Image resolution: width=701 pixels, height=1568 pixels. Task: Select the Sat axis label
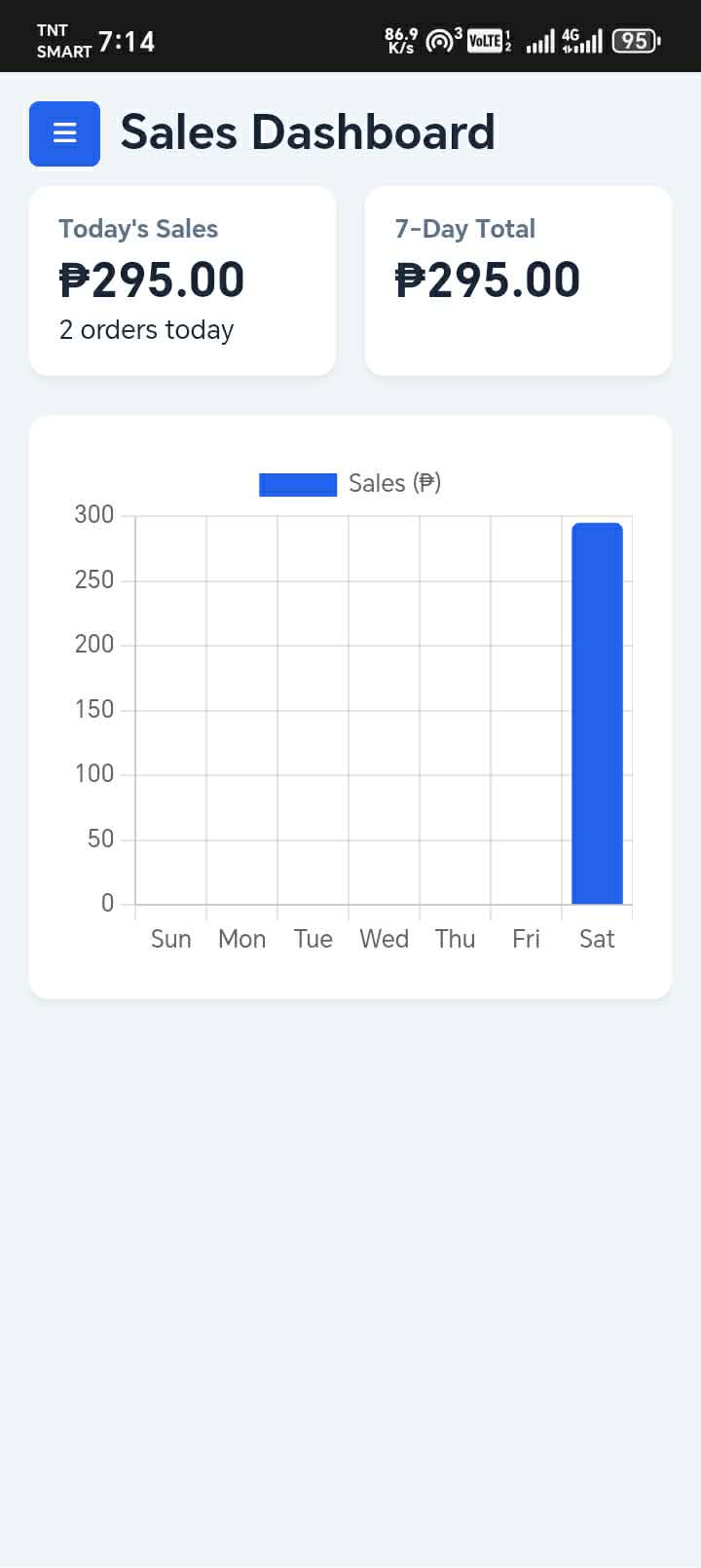[597, 939]
